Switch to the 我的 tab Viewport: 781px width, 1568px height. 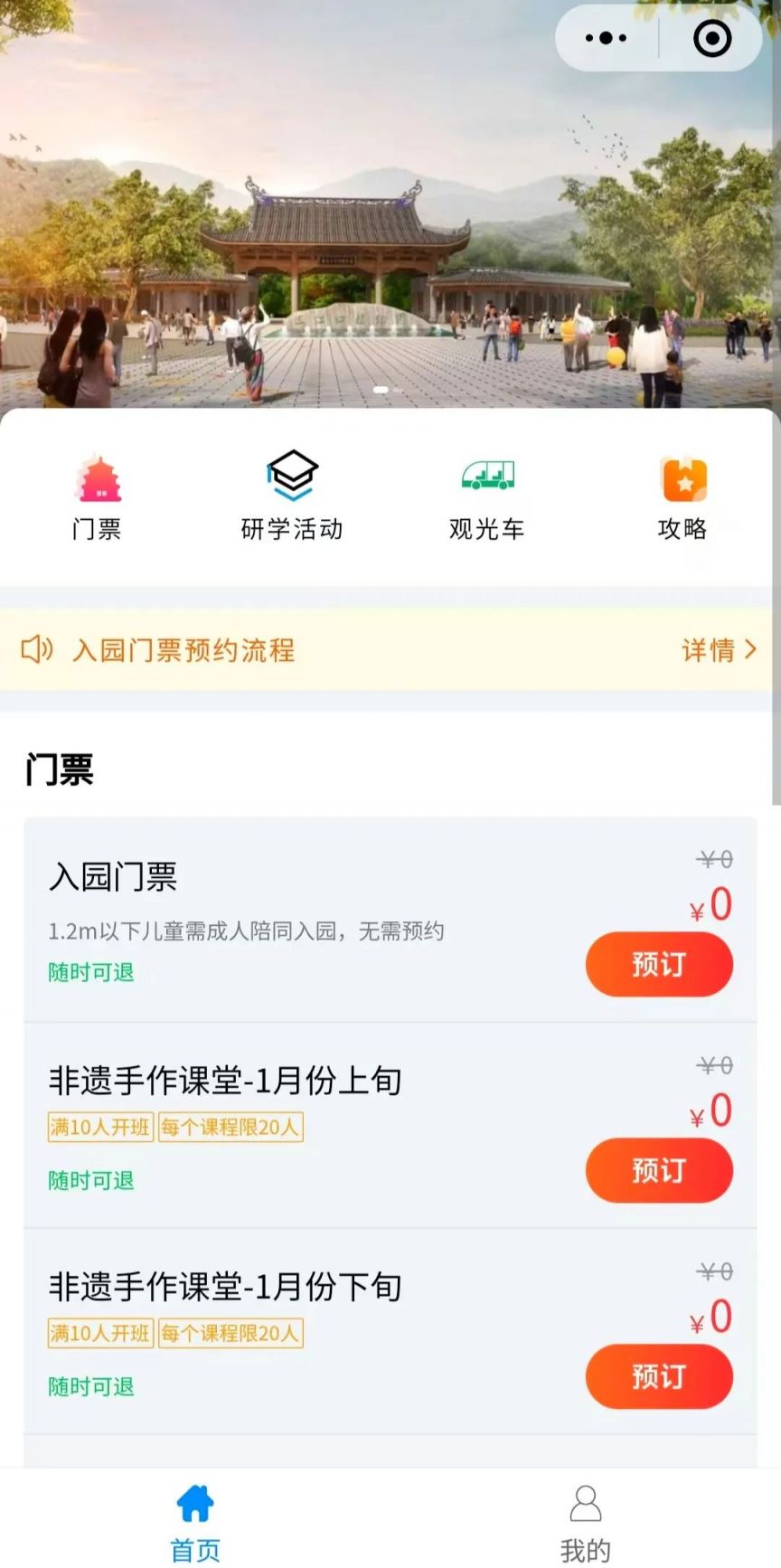pos(586,1523)
